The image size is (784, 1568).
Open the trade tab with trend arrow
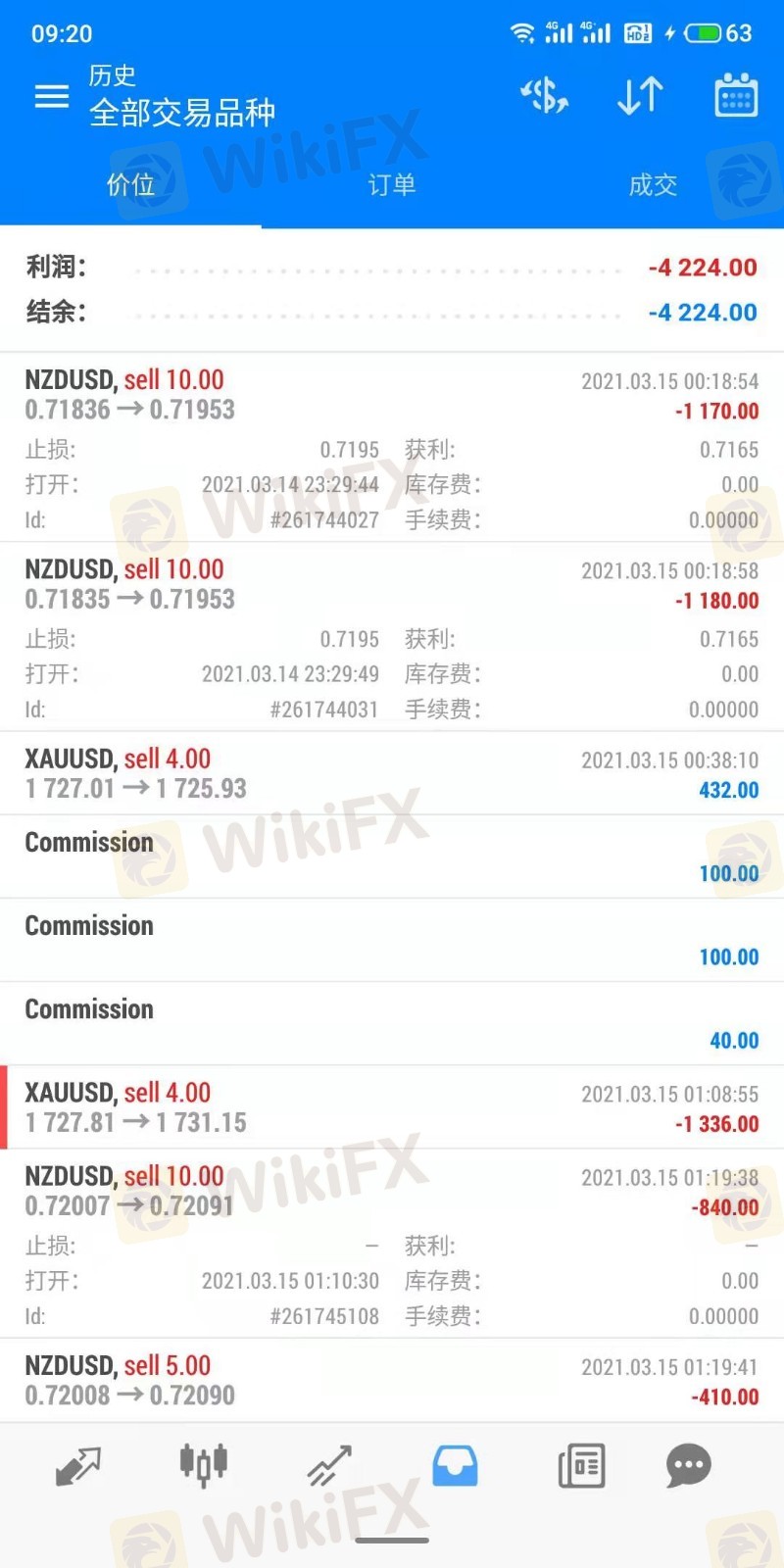[x=329, y=1466]
